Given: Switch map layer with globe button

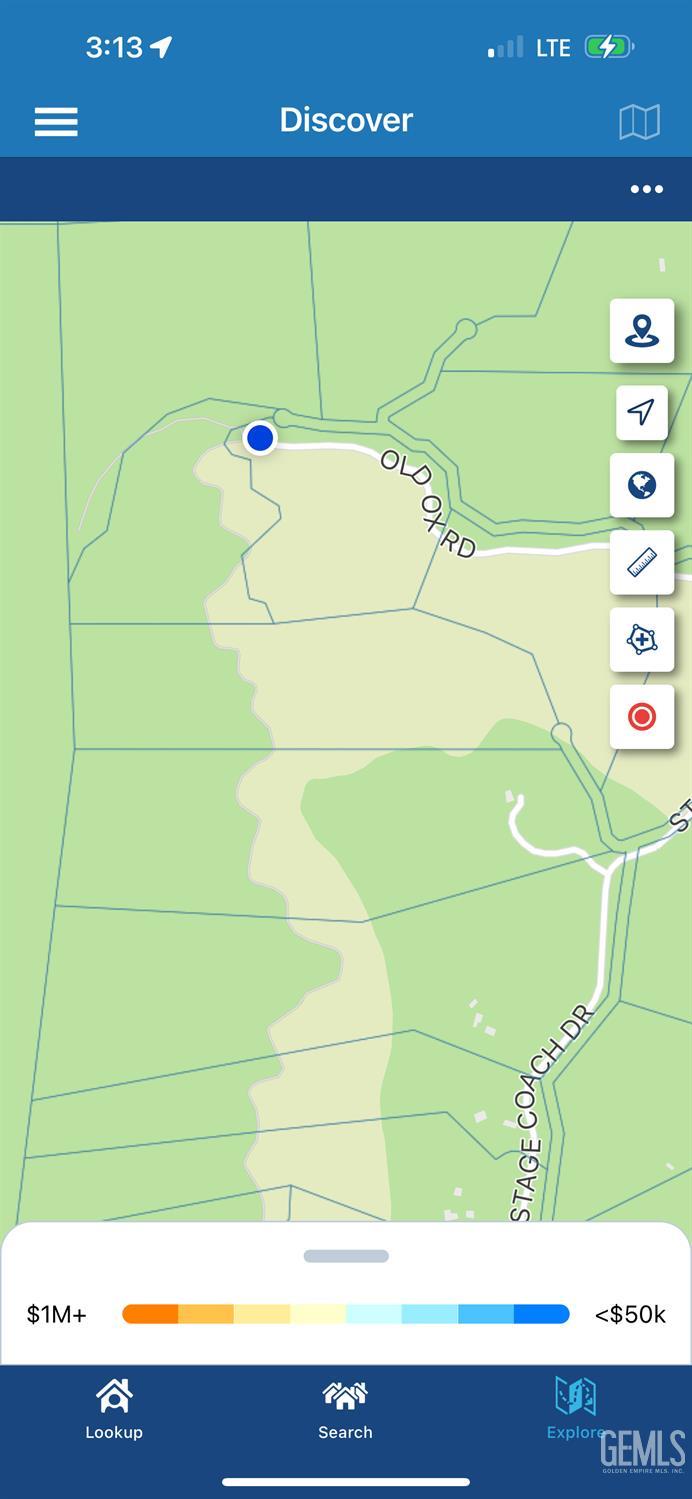Looking at the screenshot, I should (642, 486).
